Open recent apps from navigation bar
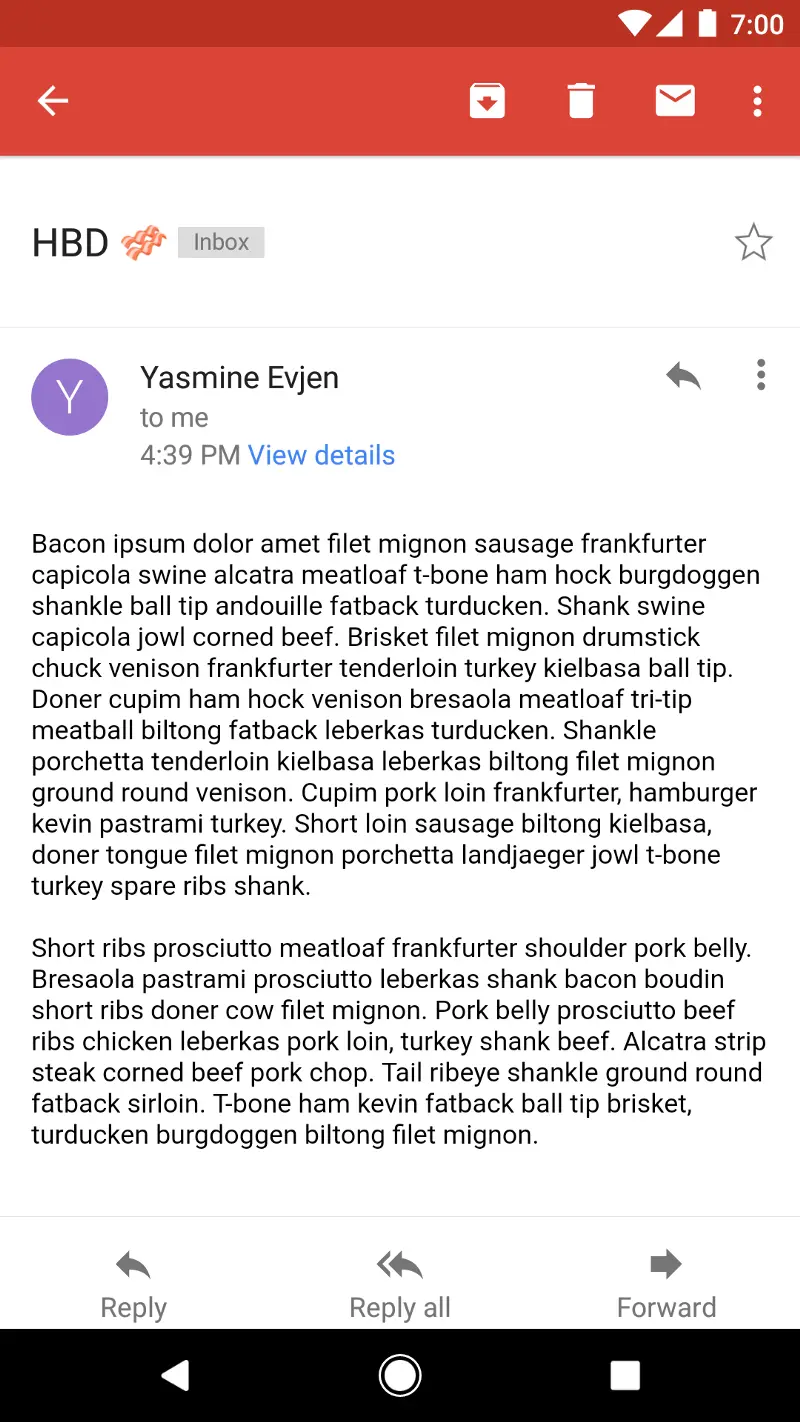Screen dimensions: 800x1422 (x=625, y=1376)
